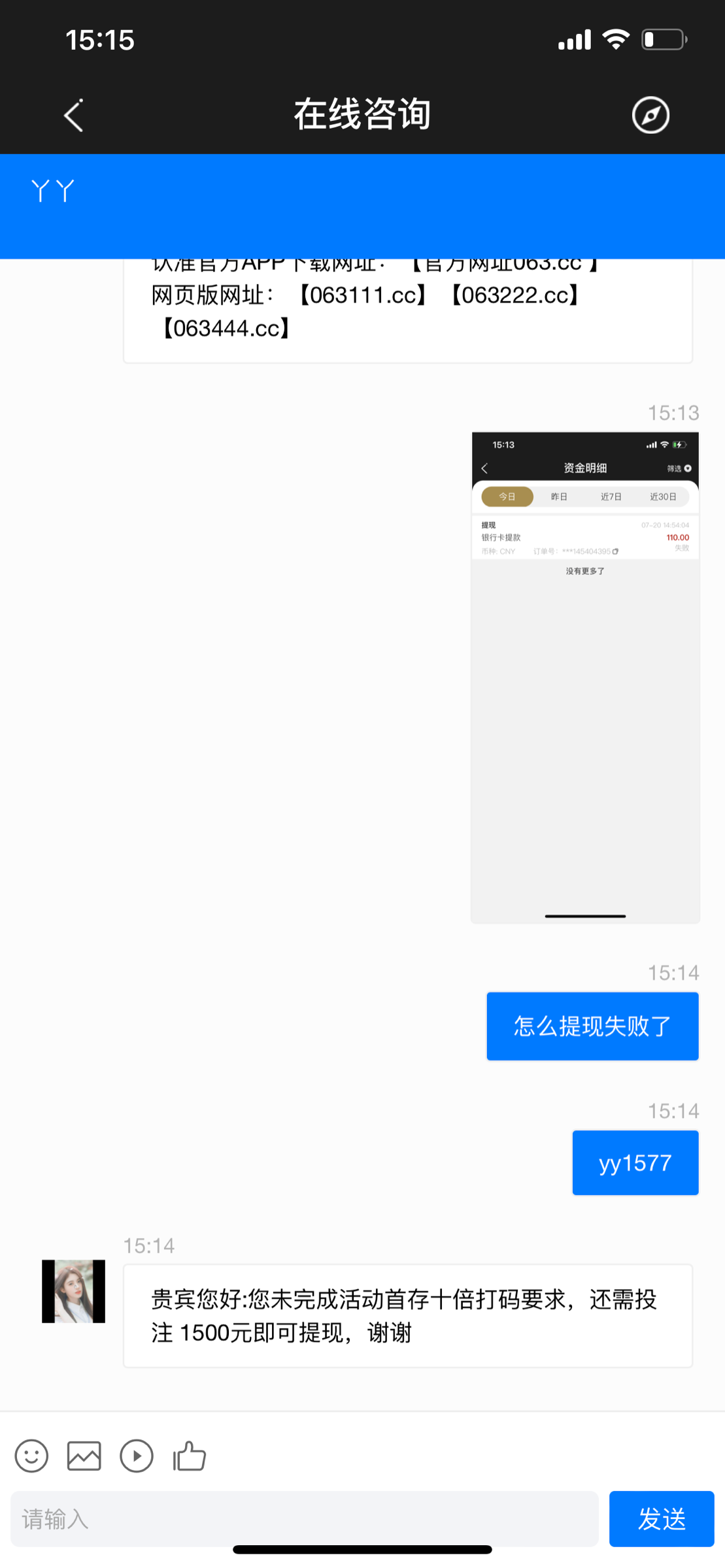Open the sent 资金明细 screenshot image
The width and height of the screenshot is (725, 1568).
[x=585, y=678]
